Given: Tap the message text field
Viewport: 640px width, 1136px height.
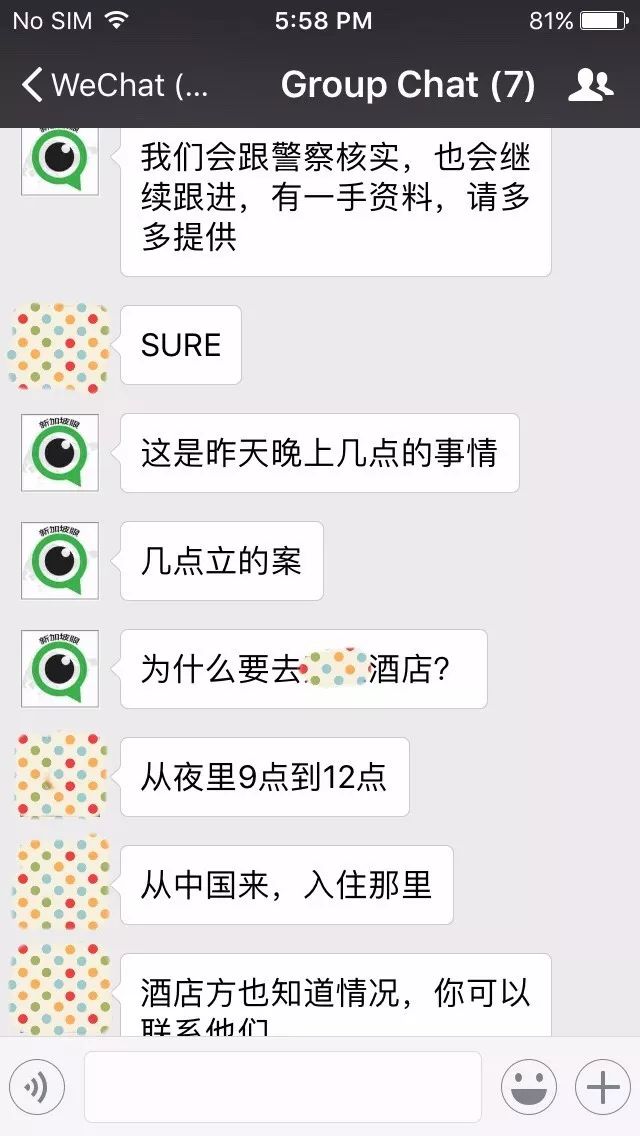Looking at the screenshot, I should coord(282,1087).
